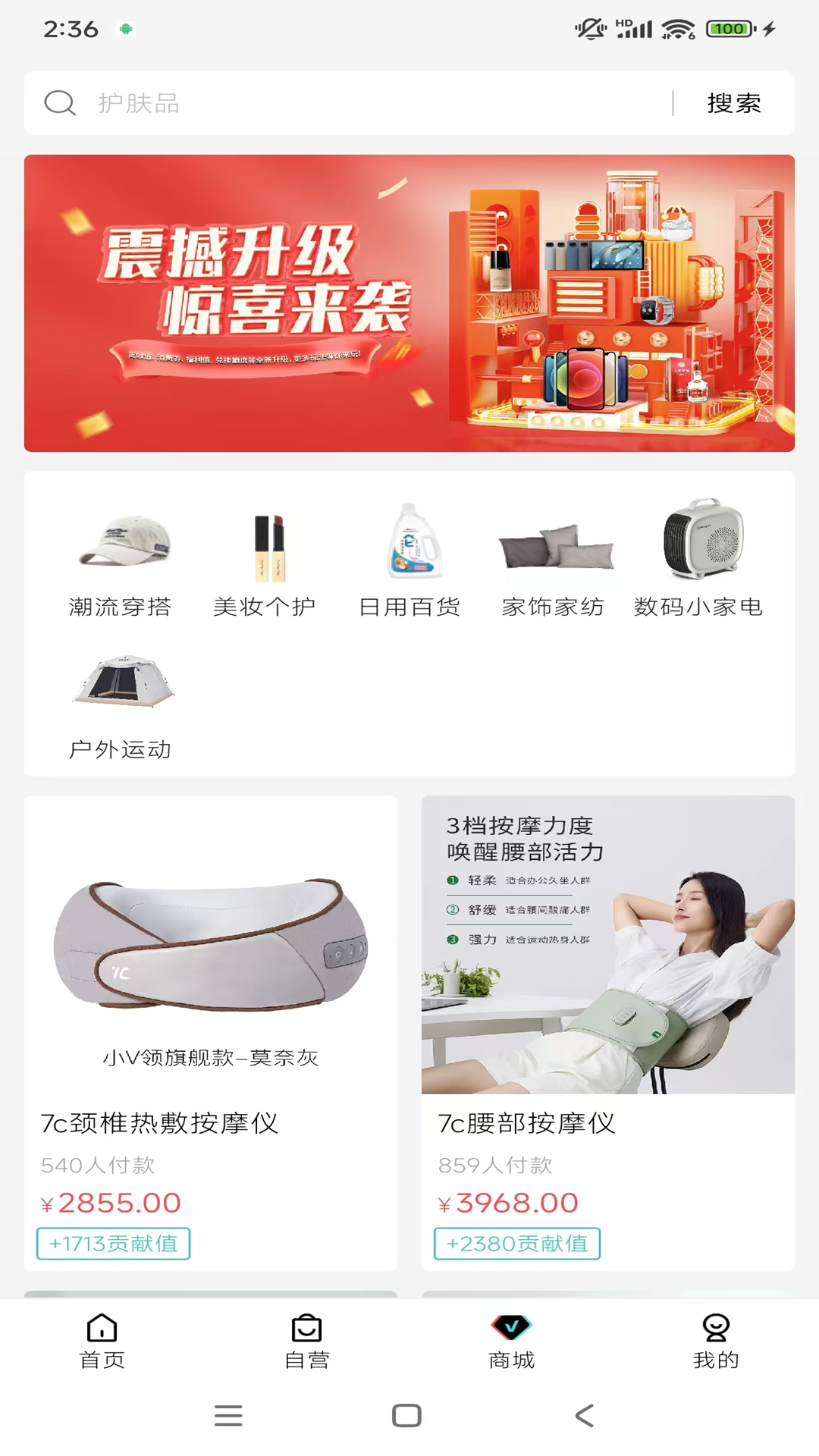Viewport: 819px width, 1456px height.
Task: Browse the 日用百货 category
Action: click(x=409, y=563)
